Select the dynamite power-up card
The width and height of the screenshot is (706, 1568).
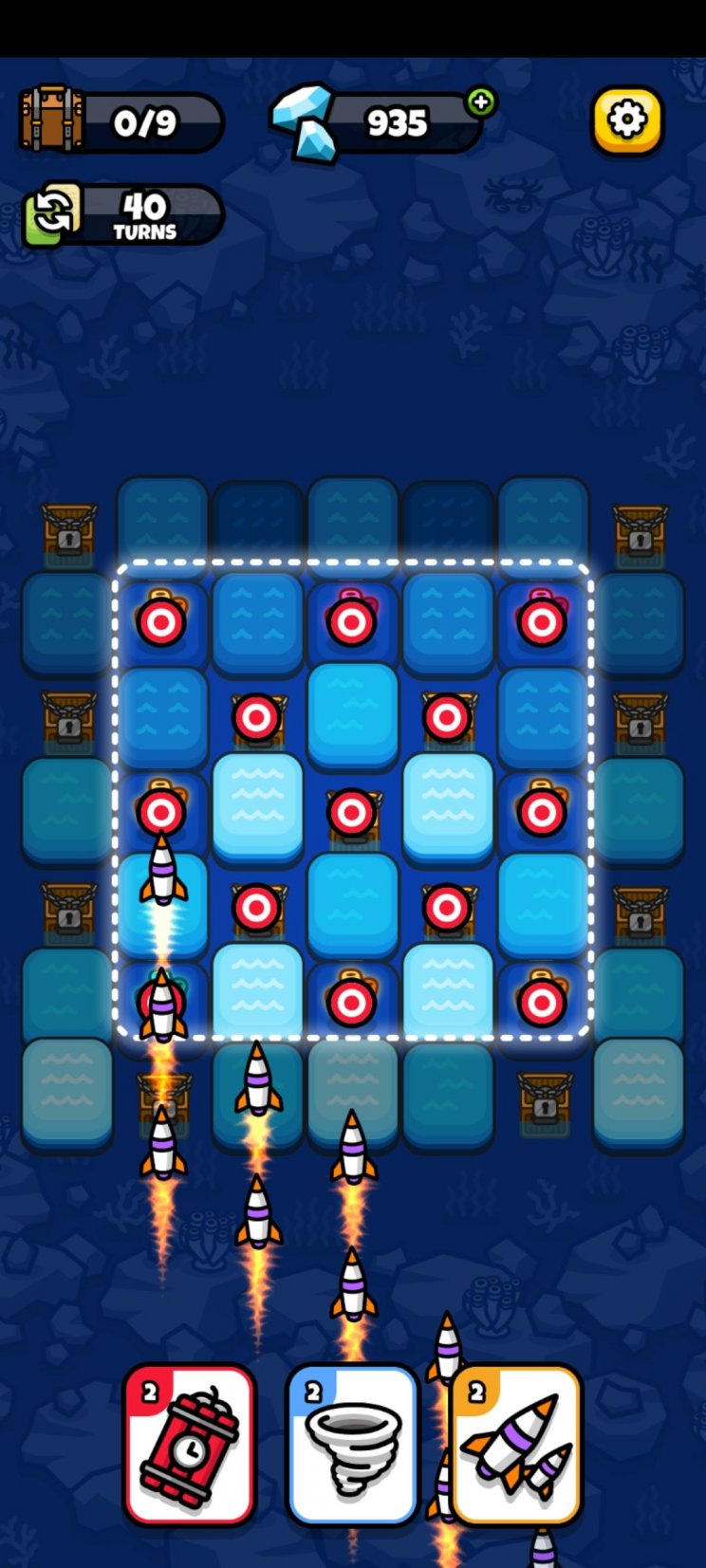(x=189, y=1444)
